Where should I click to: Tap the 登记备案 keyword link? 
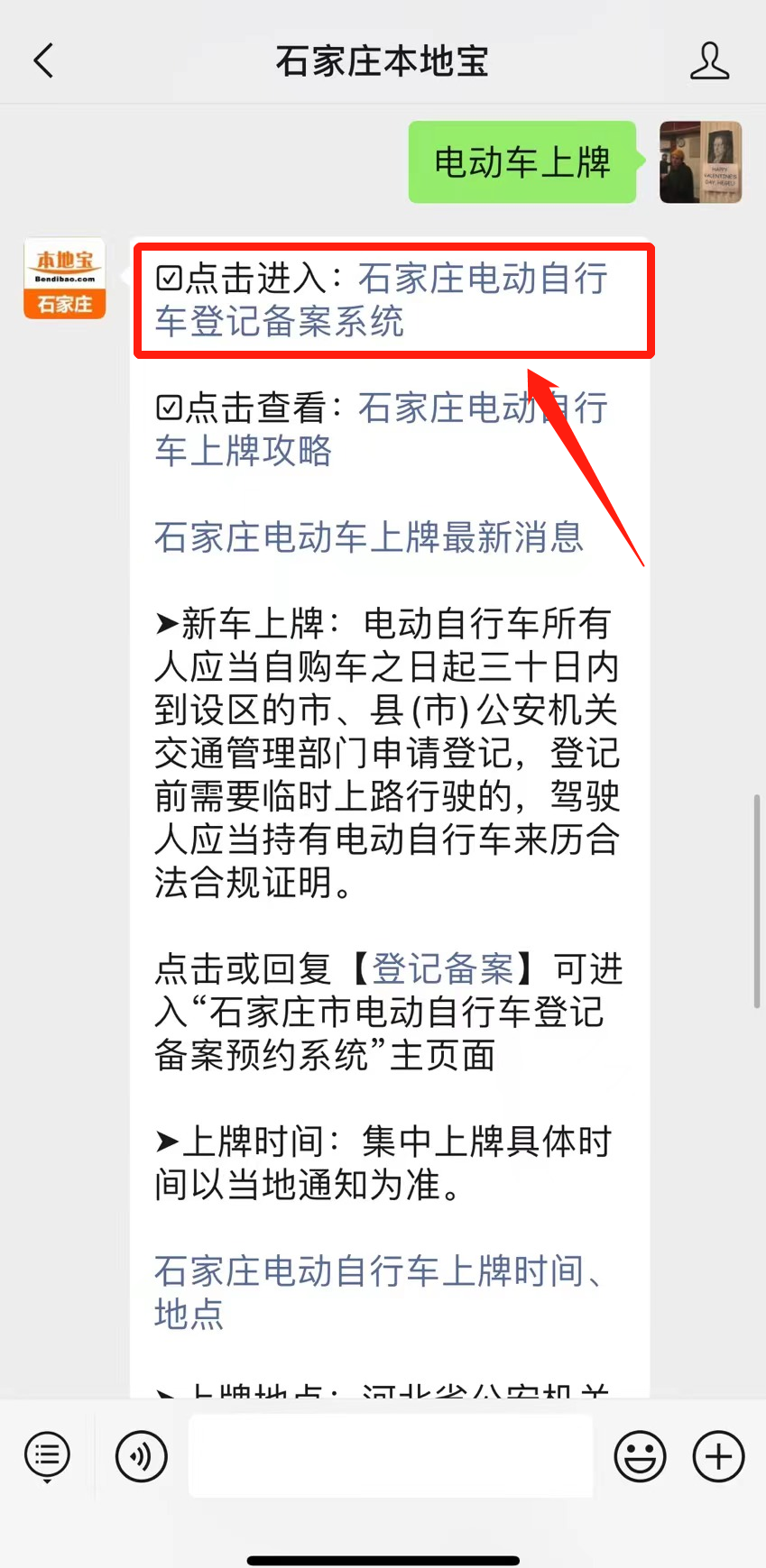point(442,969)
